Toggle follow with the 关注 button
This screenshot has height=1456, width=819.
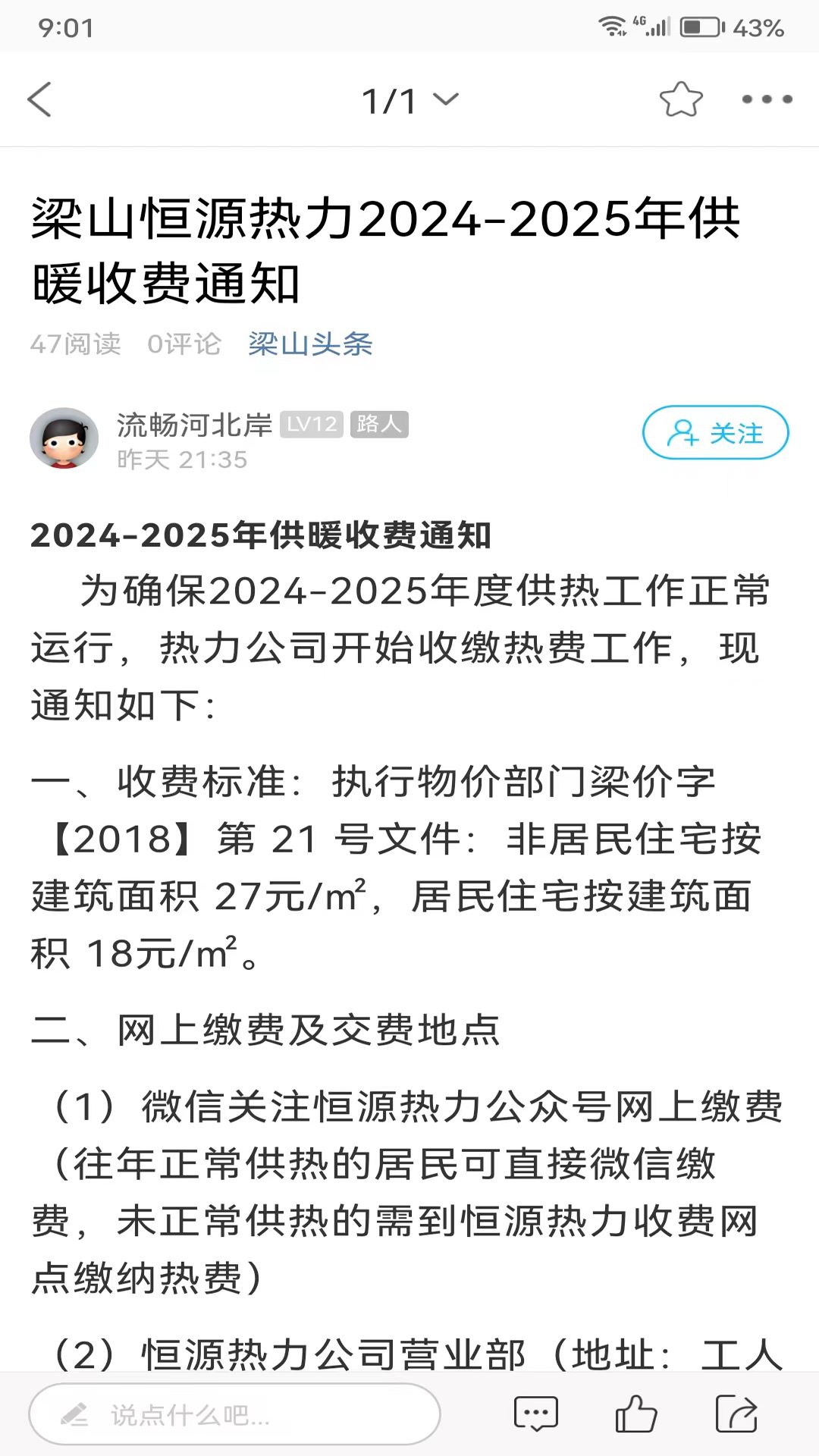pos(714,434)
